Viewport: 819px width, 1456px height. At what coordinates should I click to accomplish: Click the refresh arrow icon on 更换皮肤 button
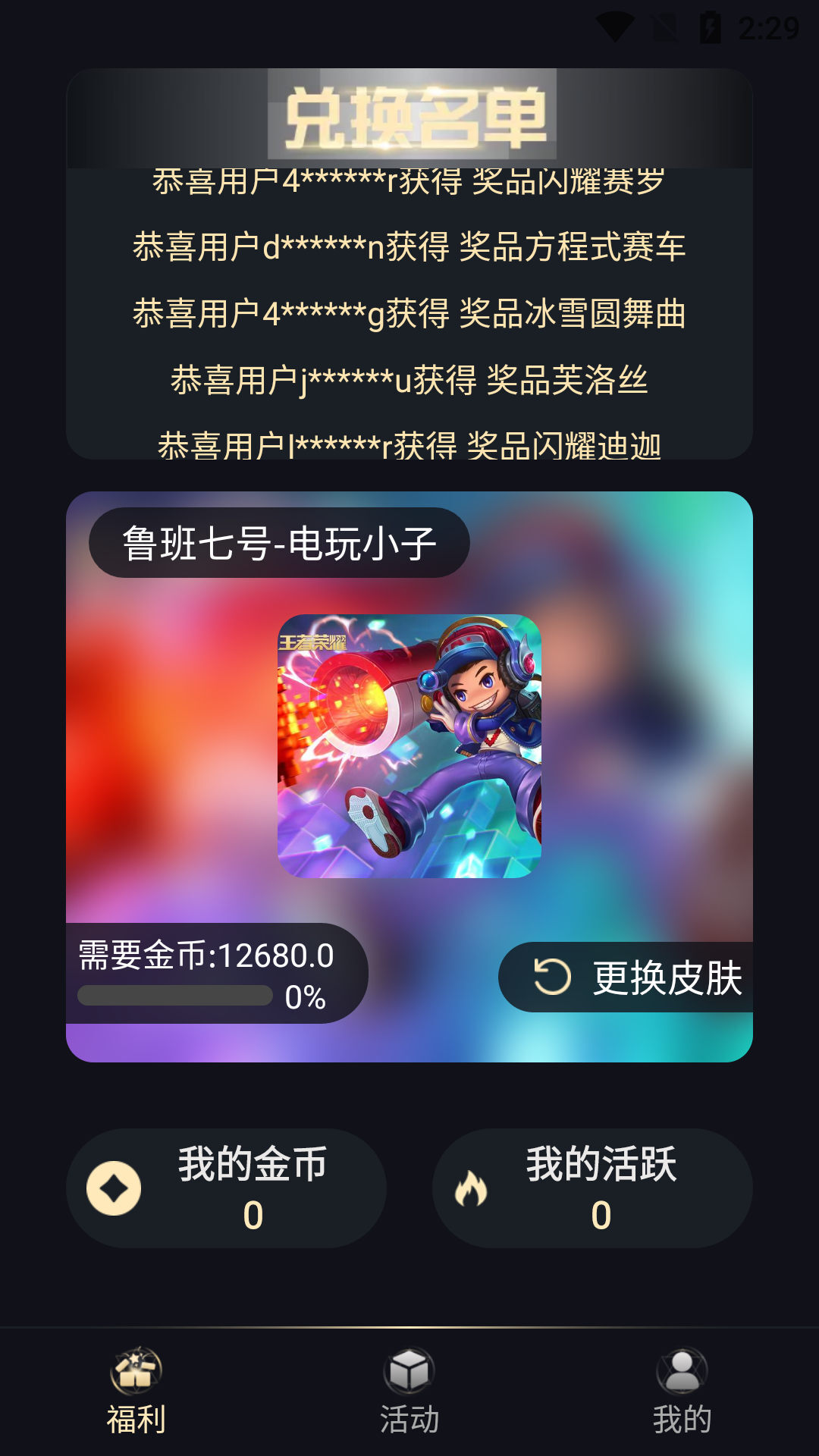pyautogui.click(x=553, y=977)
